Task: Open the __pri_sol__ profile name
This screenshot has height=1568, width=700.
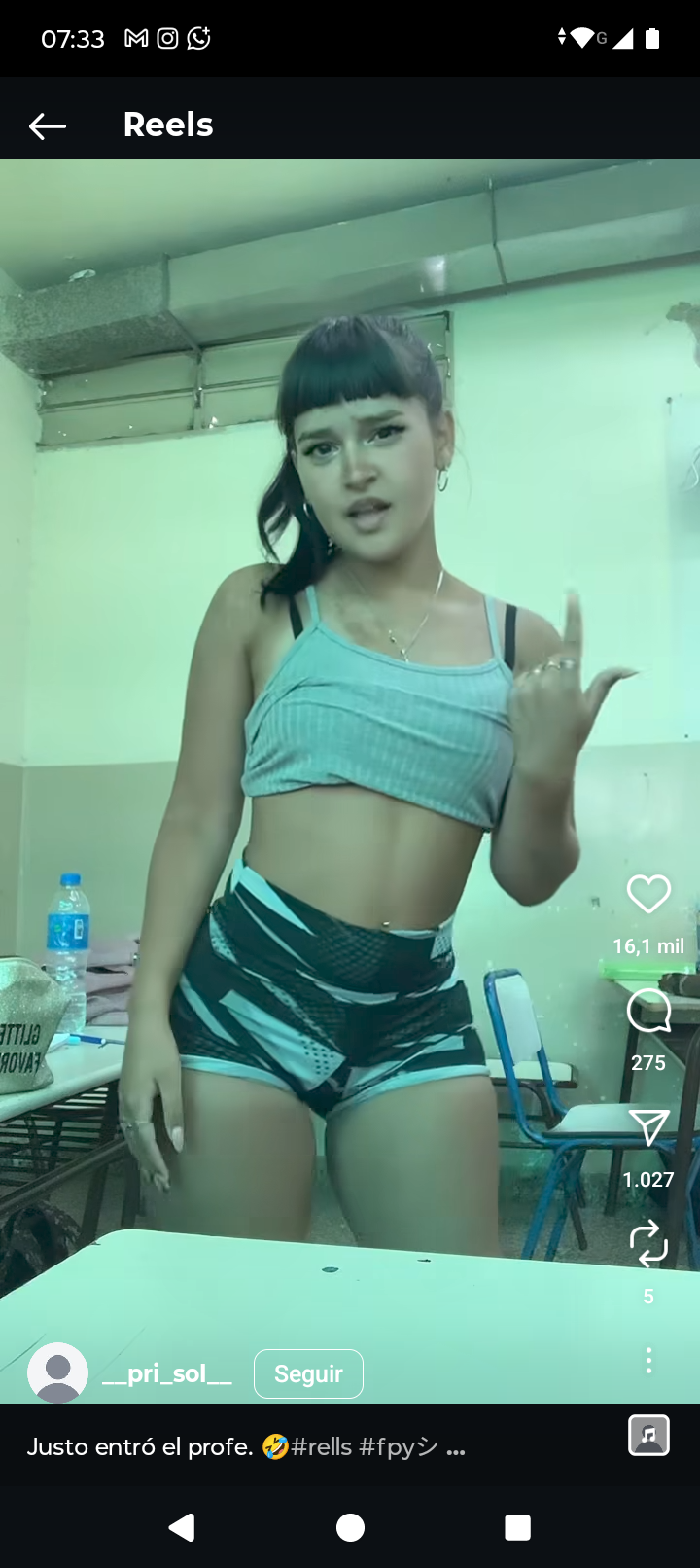Action: click(x=167, y=1373)
